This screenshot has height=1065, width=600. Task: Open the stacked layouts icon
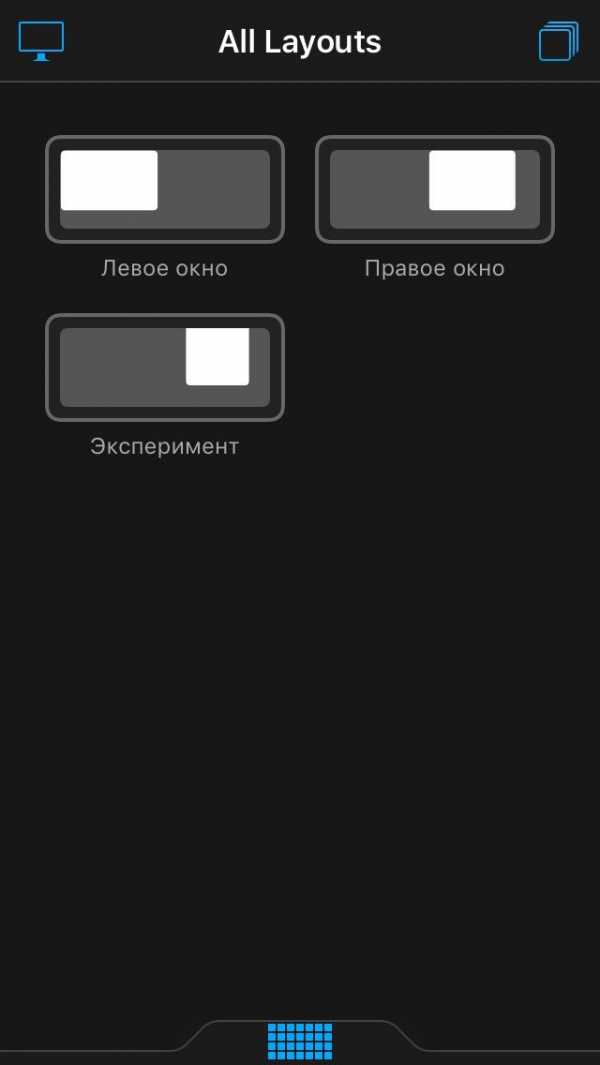click(558, 41)
